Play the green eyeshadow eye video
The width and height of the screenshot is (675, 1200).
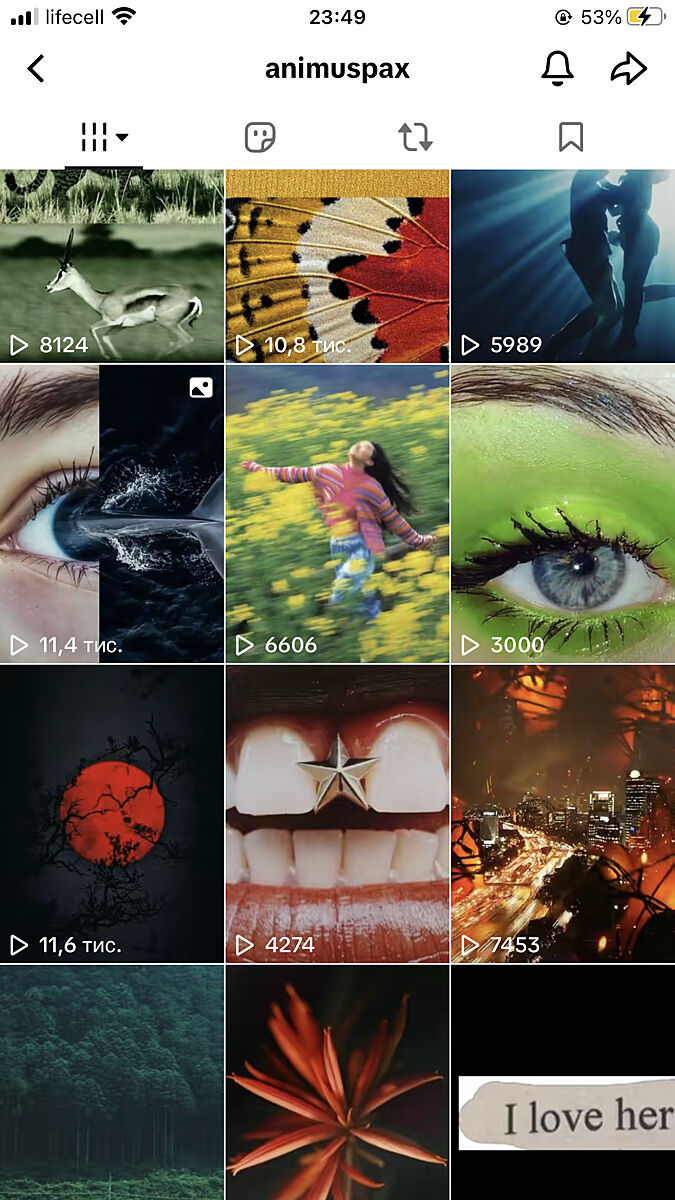(x=563, y=513)
